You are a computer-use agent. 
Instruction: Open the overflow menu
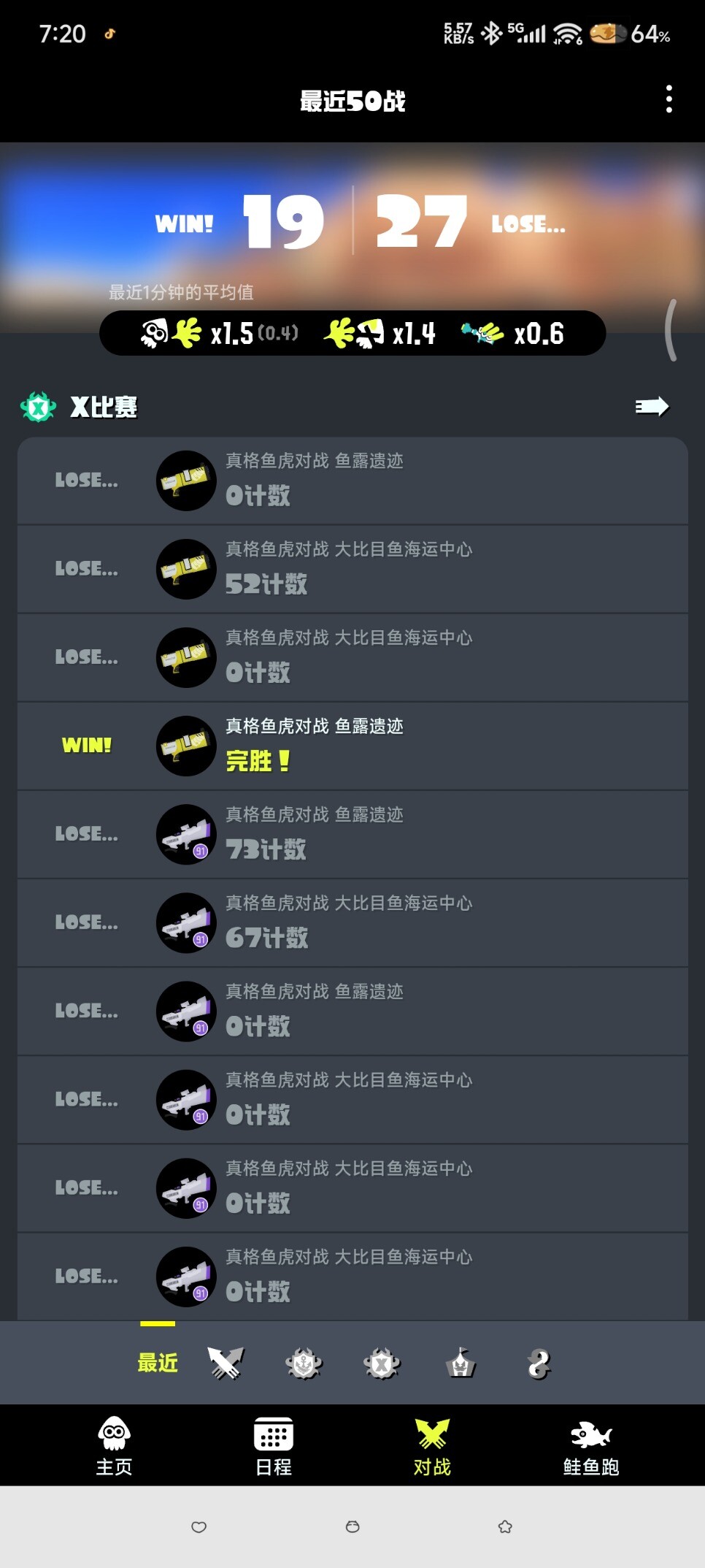[669, 99]
